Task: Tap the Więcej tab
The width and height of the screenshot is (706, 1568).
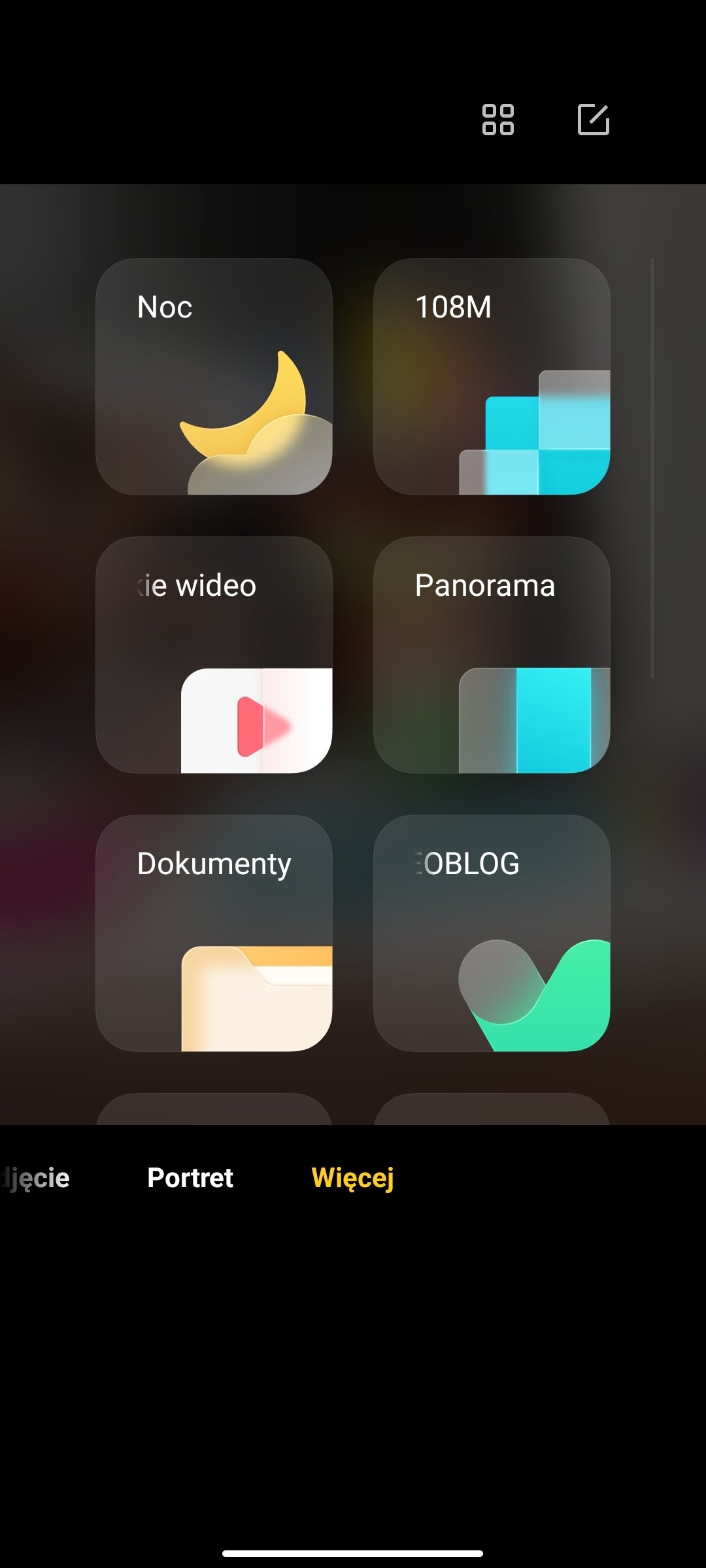Action: click(x=353, y=1178)
